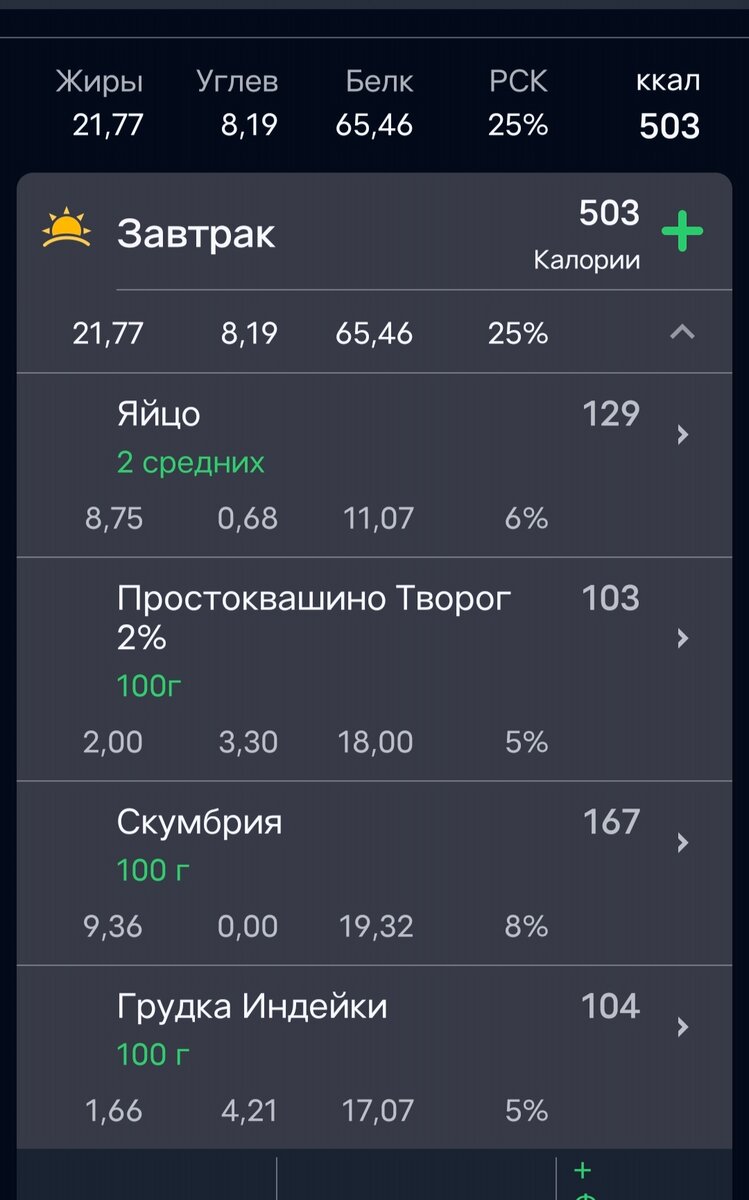The width and height of the screenshot is (749, 1200).
Task: Open the Яйцо entry
Action: (x=374, y=465)
